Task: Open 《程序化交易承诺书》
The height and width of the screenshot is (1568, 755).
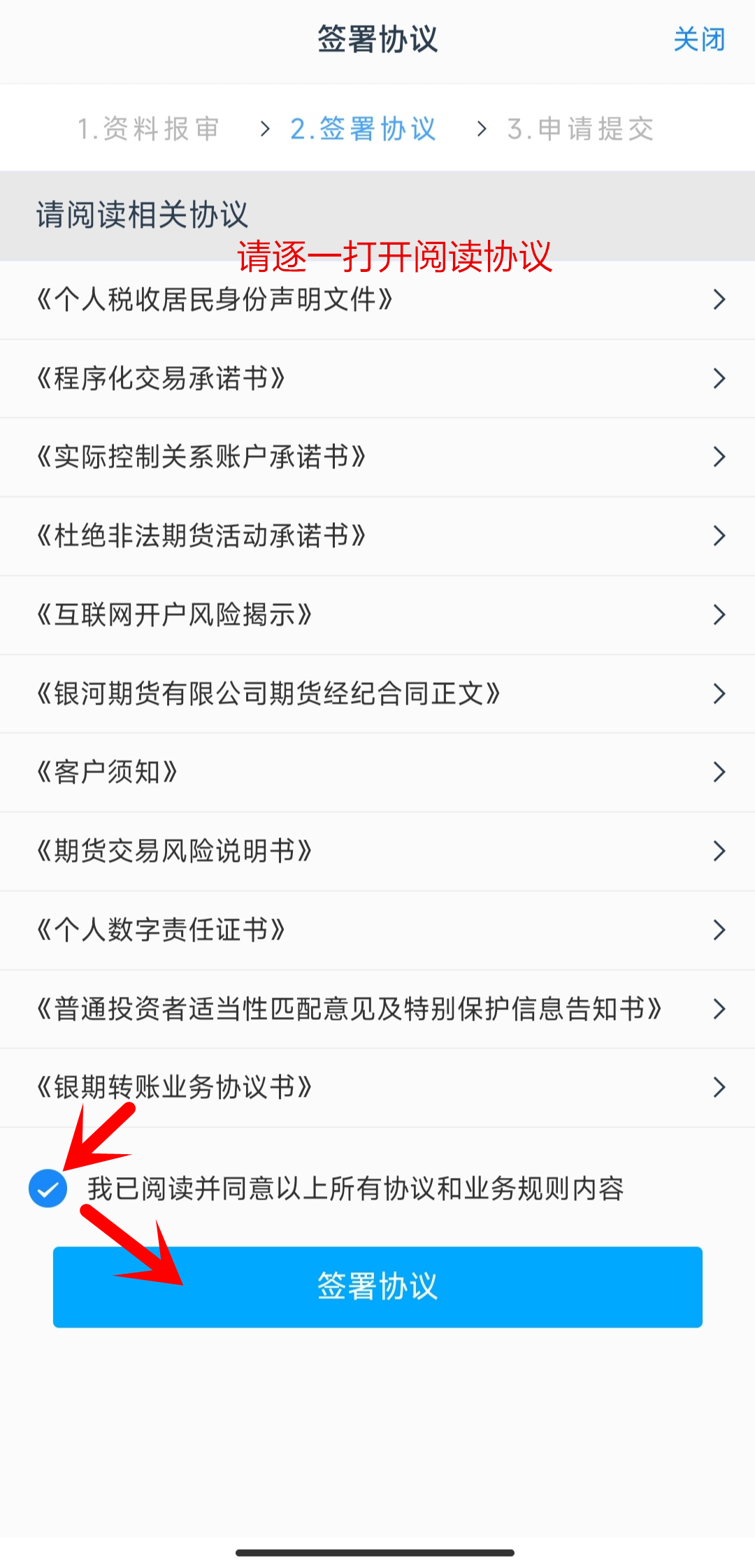Action: coord(377,379)
